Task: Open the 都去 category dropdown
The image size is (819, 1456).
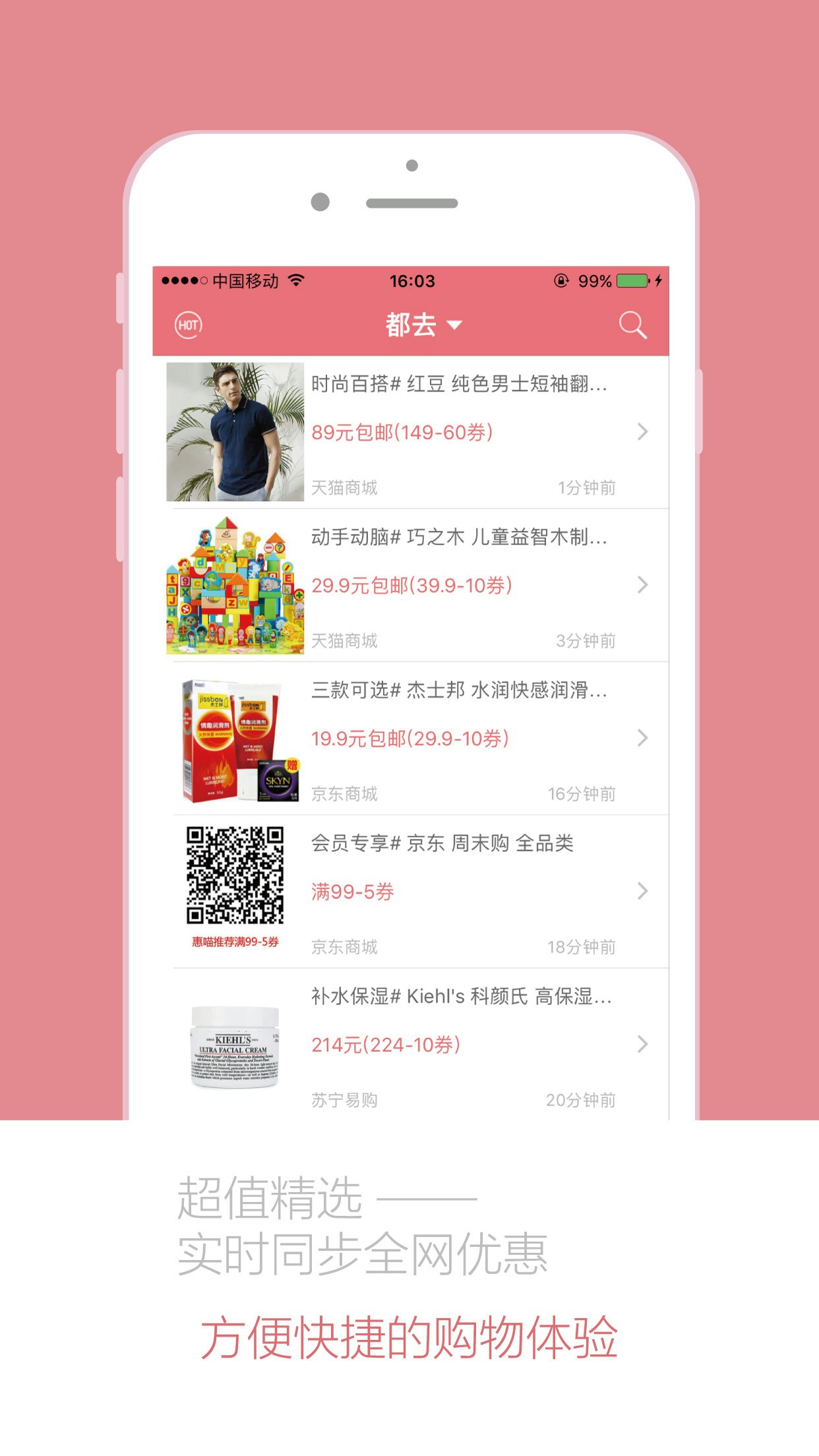Action: tap(420, 324)
